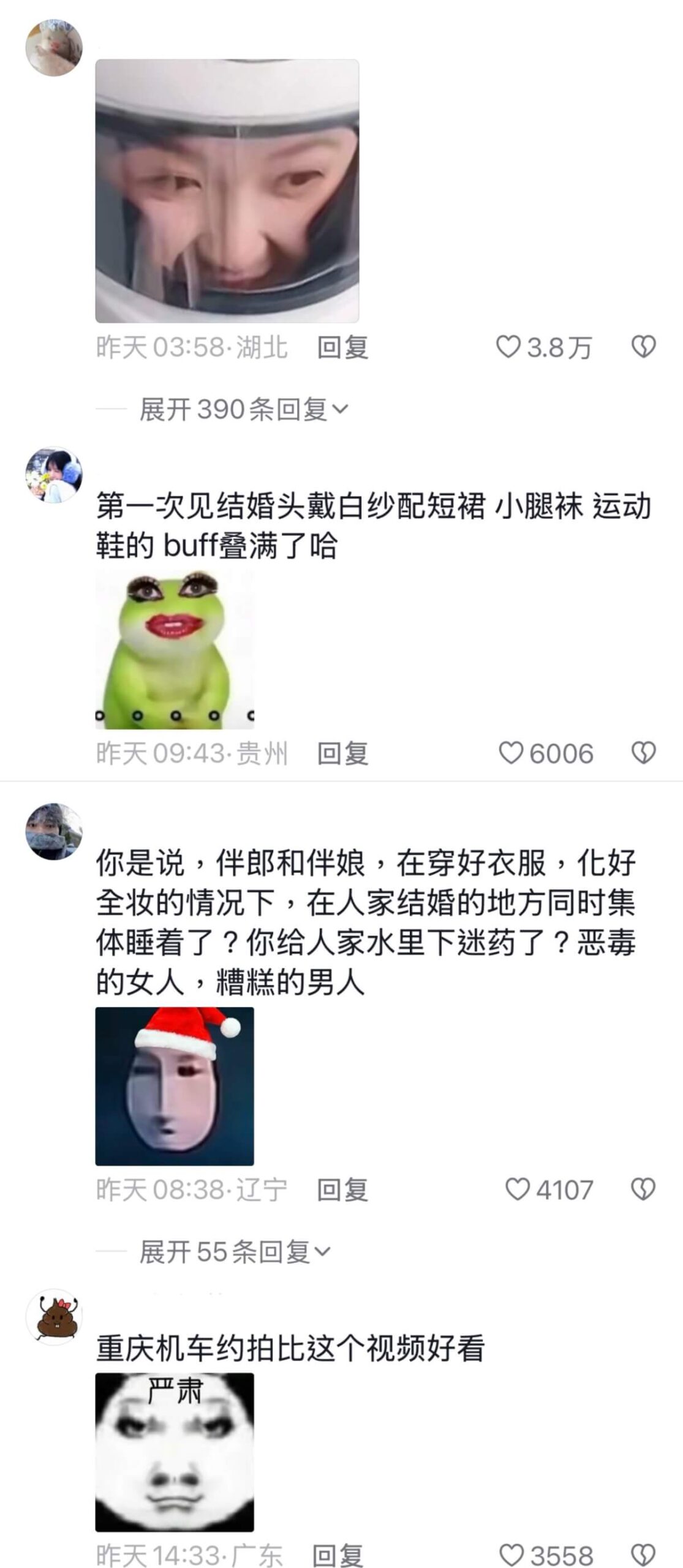Open the 严肃 meme image
The height and width of the screenshot is (1568, 683).
coord(175,1451)
